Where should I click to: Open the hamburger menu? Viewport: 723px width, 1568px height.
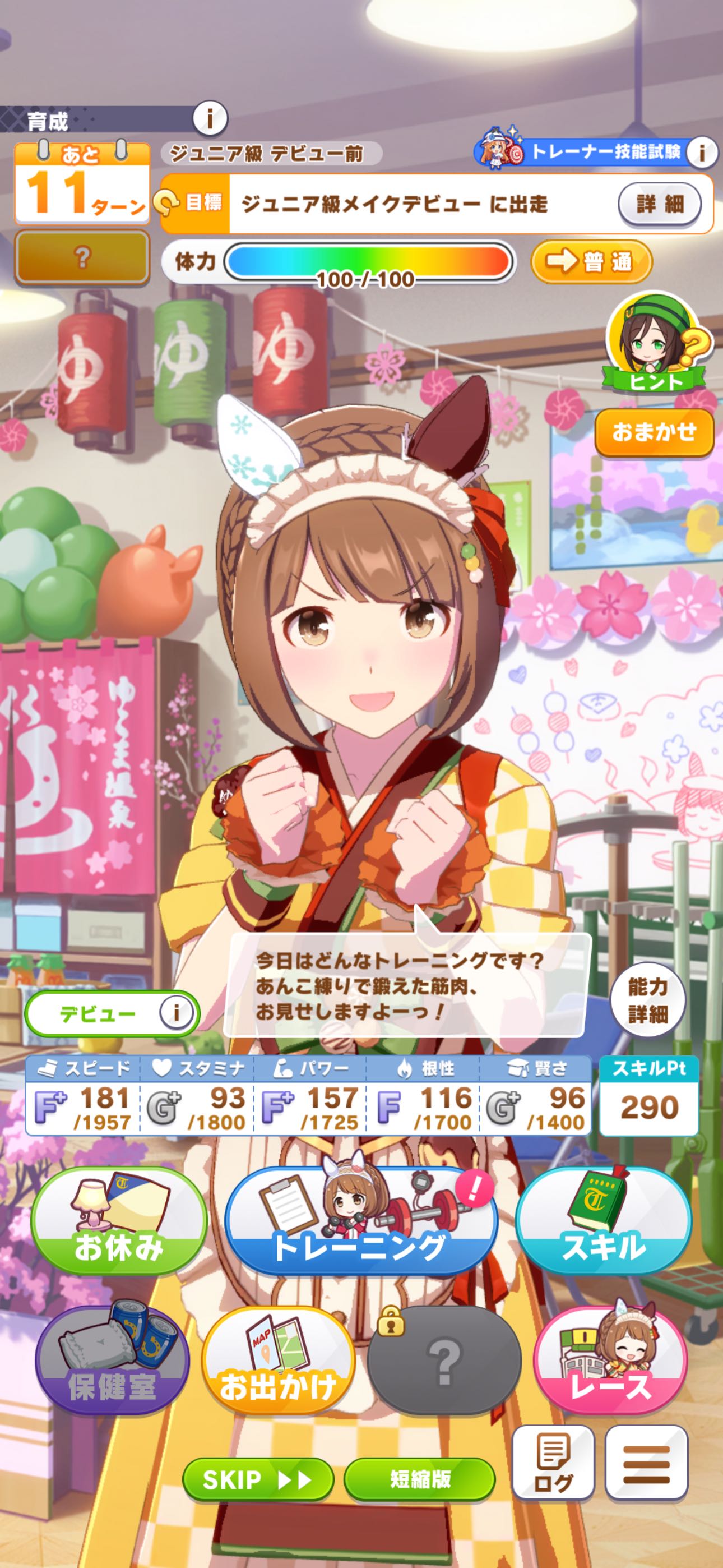click(646, 1470)
